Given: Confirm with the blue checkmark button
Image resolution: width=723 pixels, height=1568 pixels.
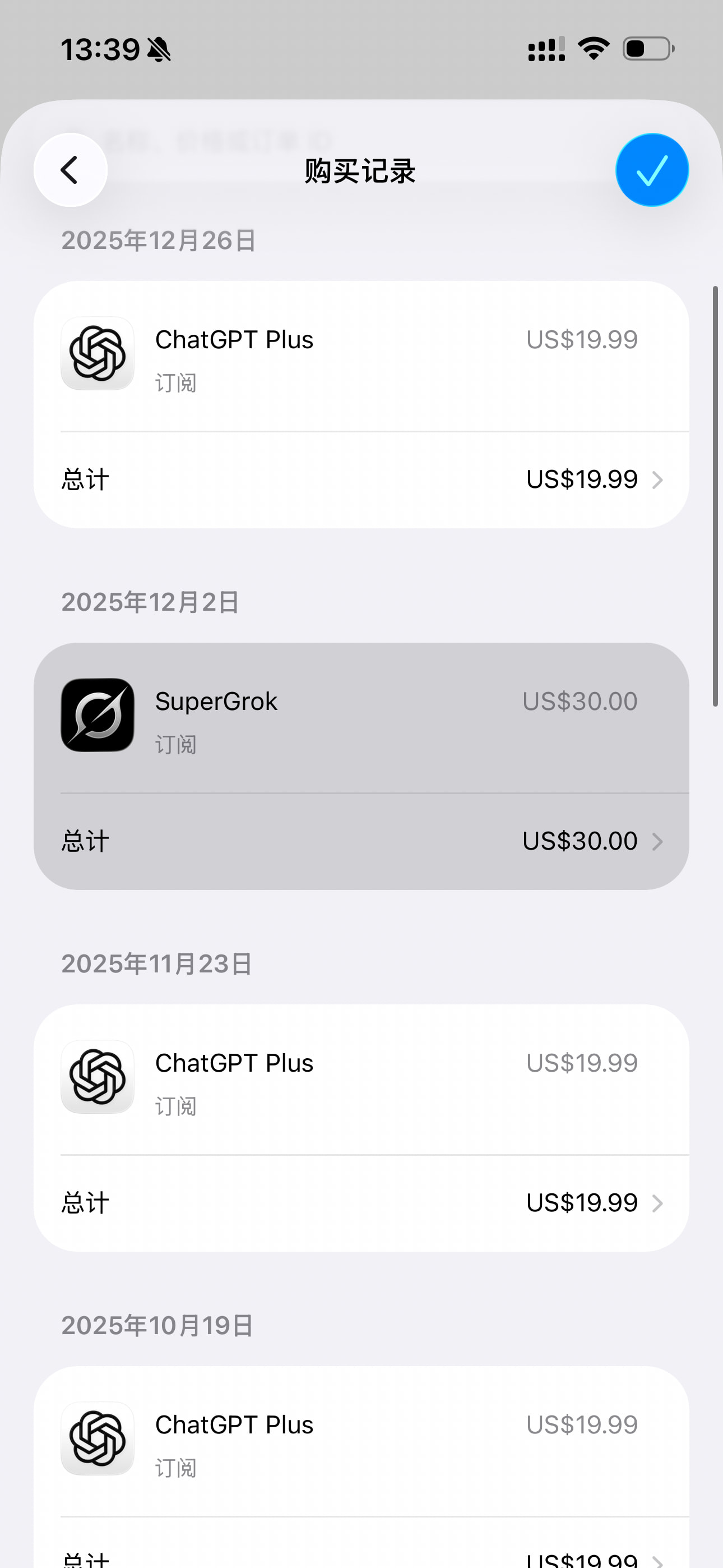Looking at the screenshot, I should (652, 170).
